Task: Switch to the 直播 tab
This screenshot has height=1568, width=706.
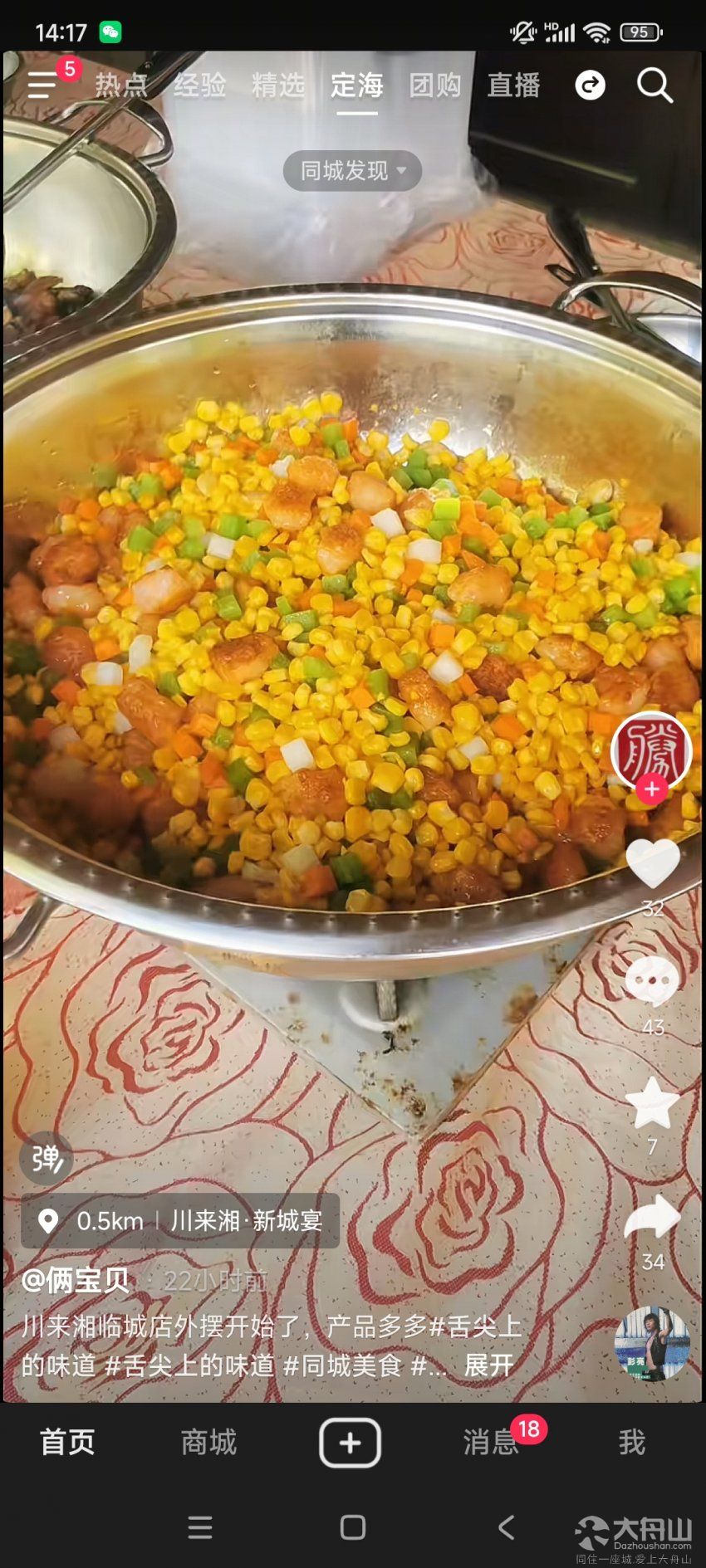Action: 513,85
